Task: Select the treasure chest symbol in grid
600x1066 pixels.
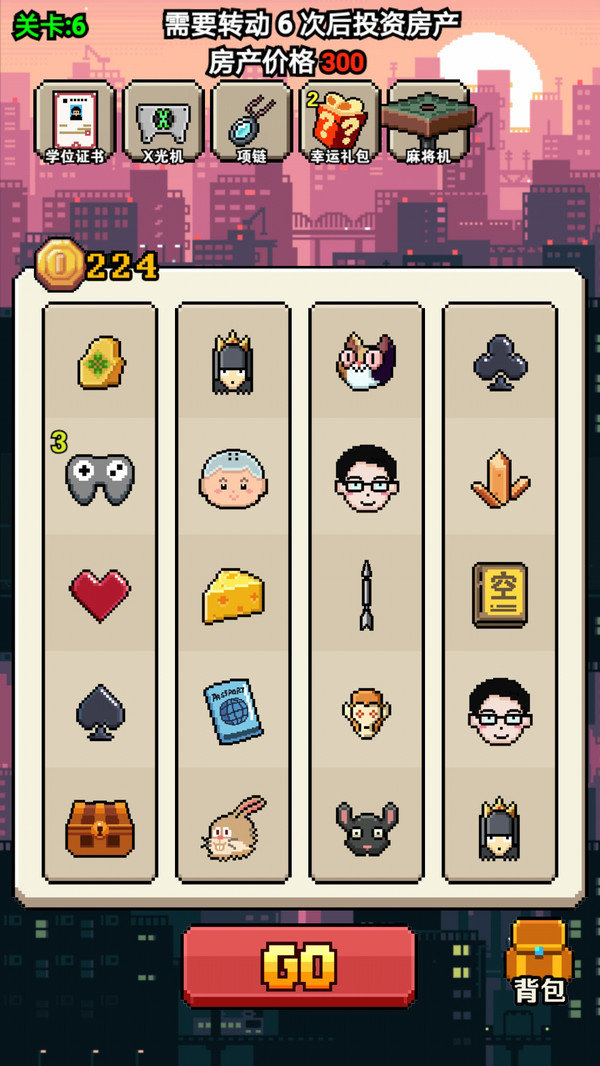Action: [x=100, y=828]
